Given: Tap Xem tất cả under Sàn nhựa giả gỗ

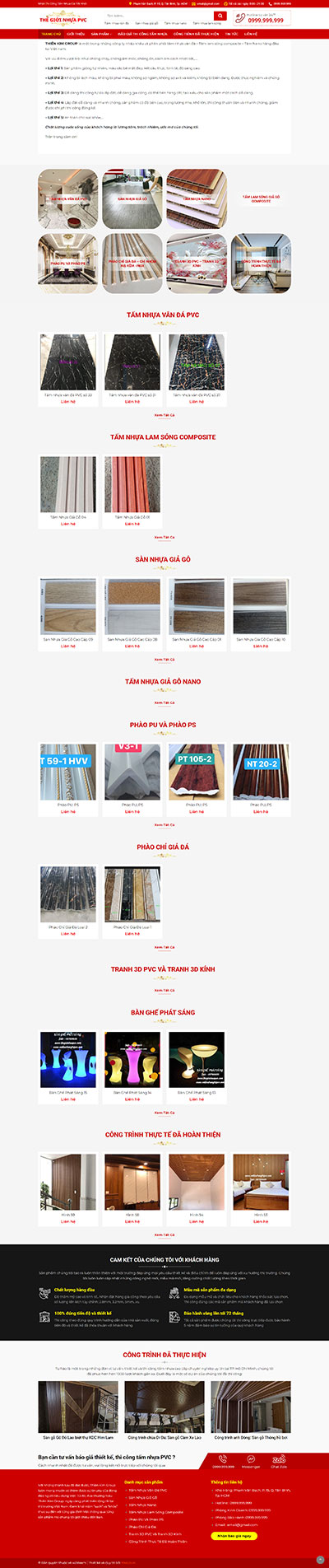Looking at the screenshot, I should click(164, 660).
